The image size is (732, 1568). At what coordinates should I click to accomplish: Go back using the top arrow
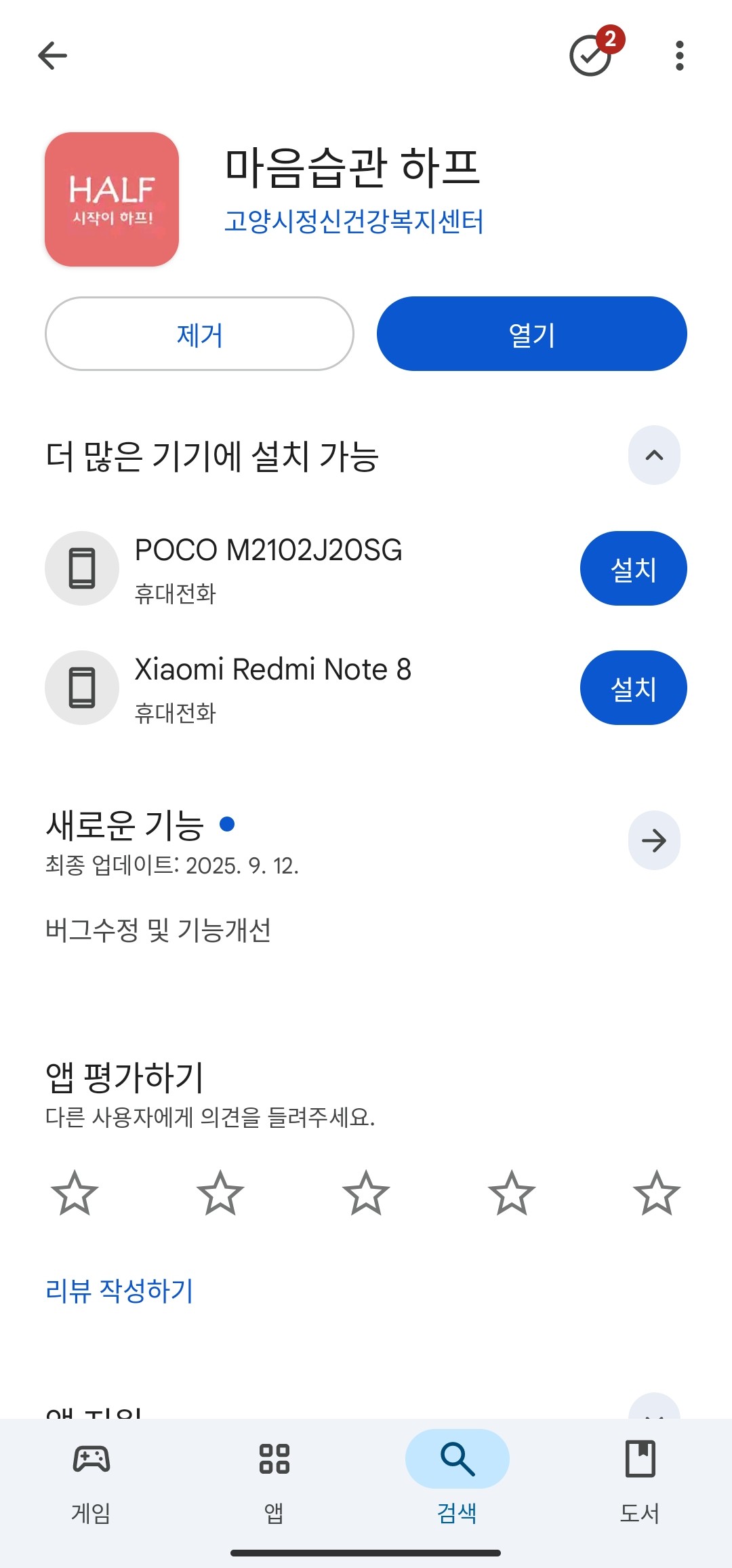[x=53, y=56]
